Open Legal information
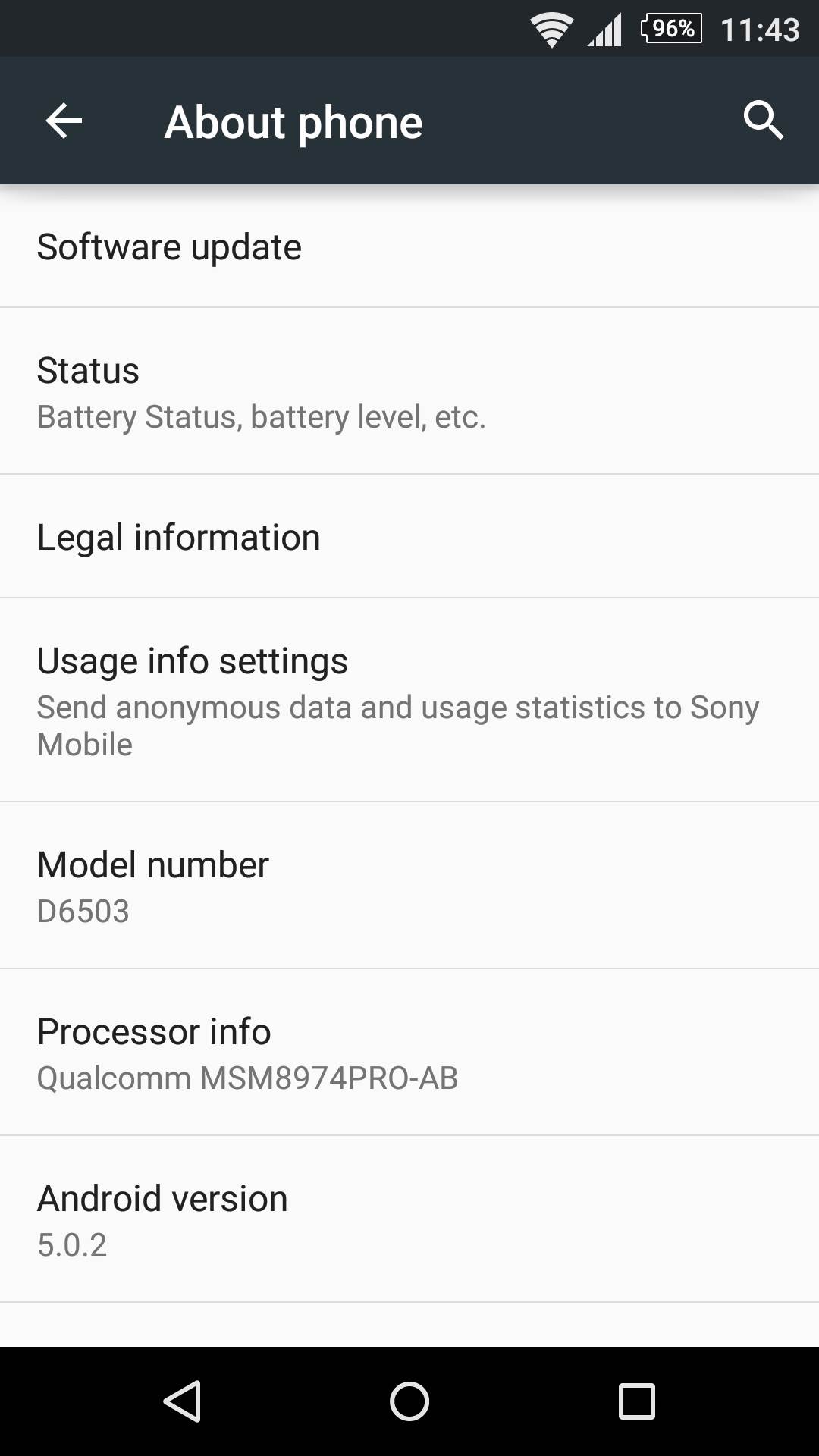Viewport: 819px width, 1456px height. [409, 538]
